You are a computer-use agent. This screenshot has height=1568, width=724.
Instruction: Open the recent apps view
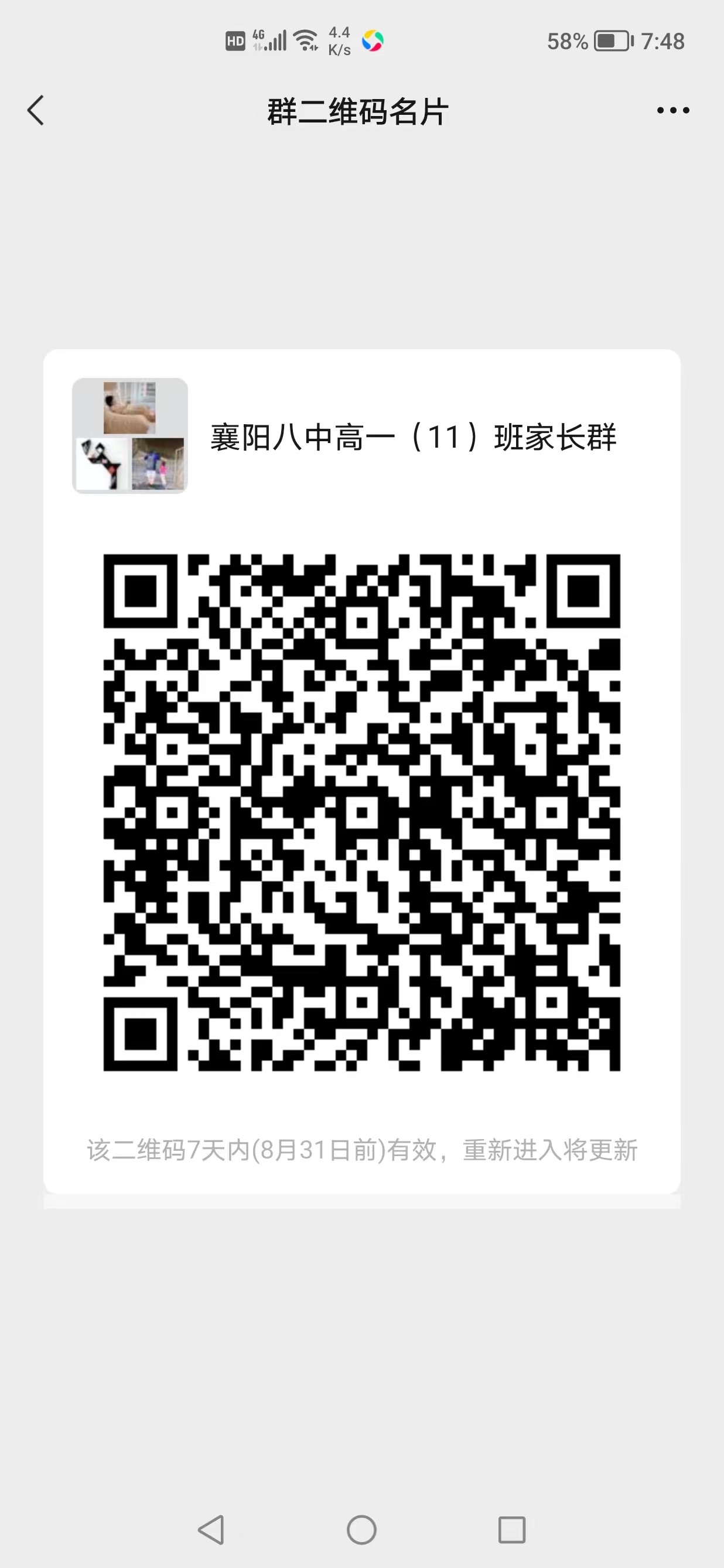pos(511,1530)
